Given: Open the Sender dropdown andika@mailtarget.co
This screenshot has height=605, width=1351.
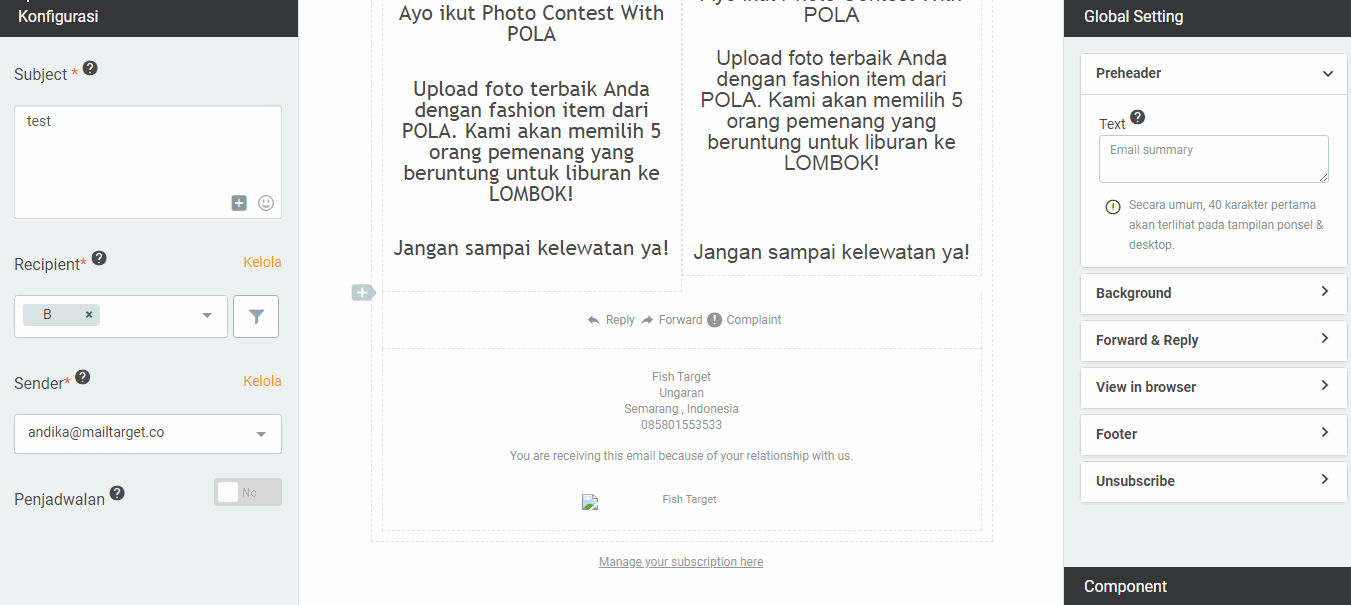Looking at the screenshot, I should point(147,434).
